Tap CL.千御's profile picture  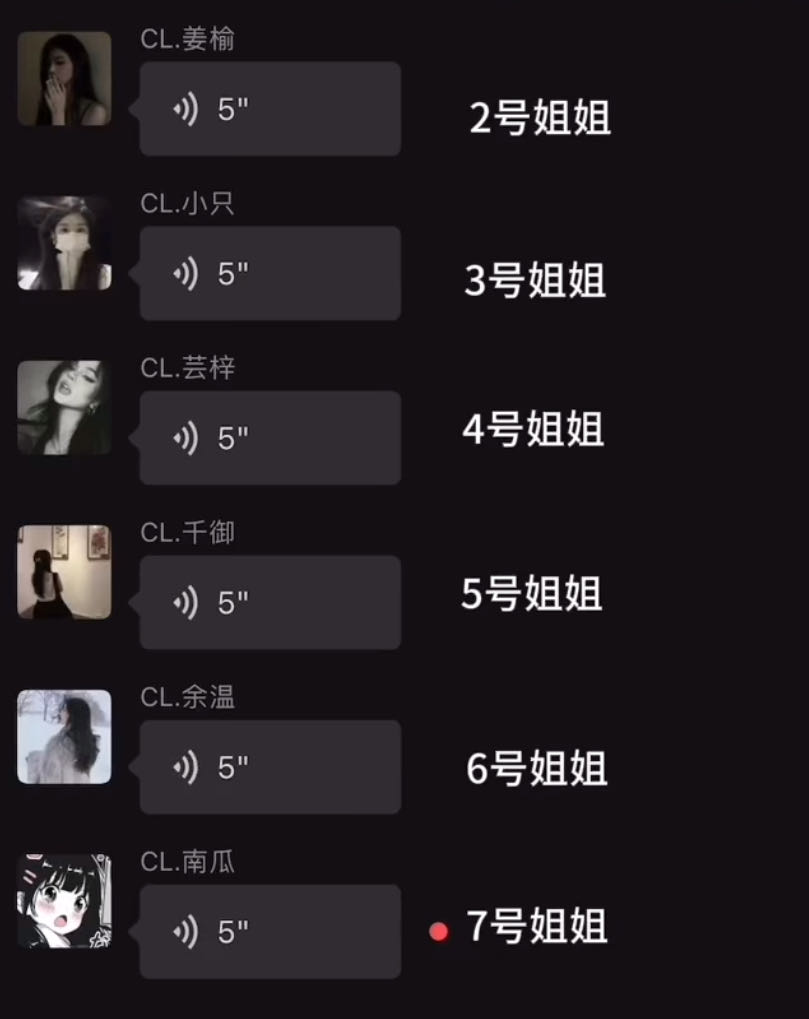[64, 572]
